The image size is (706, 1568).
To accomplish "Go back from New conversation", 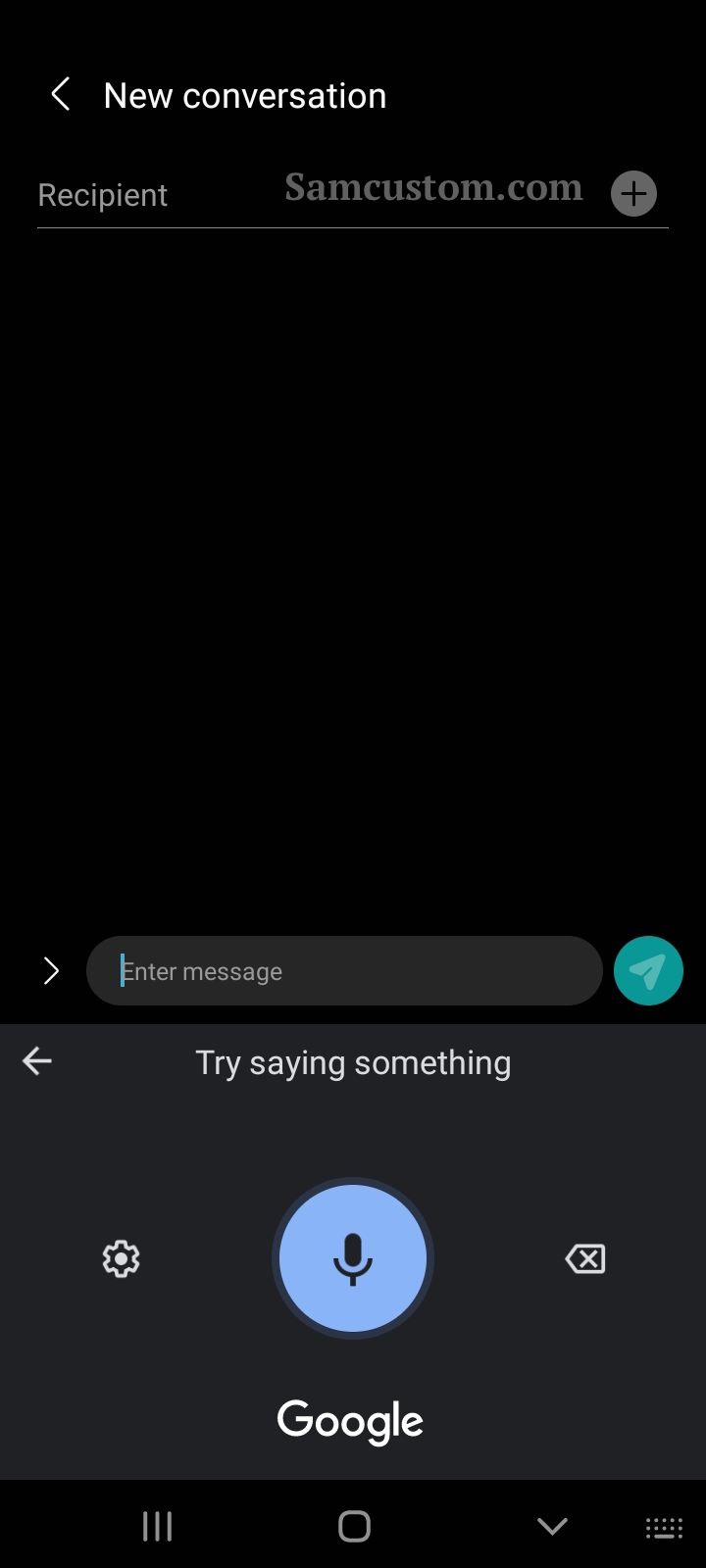I will pos(60,95).
